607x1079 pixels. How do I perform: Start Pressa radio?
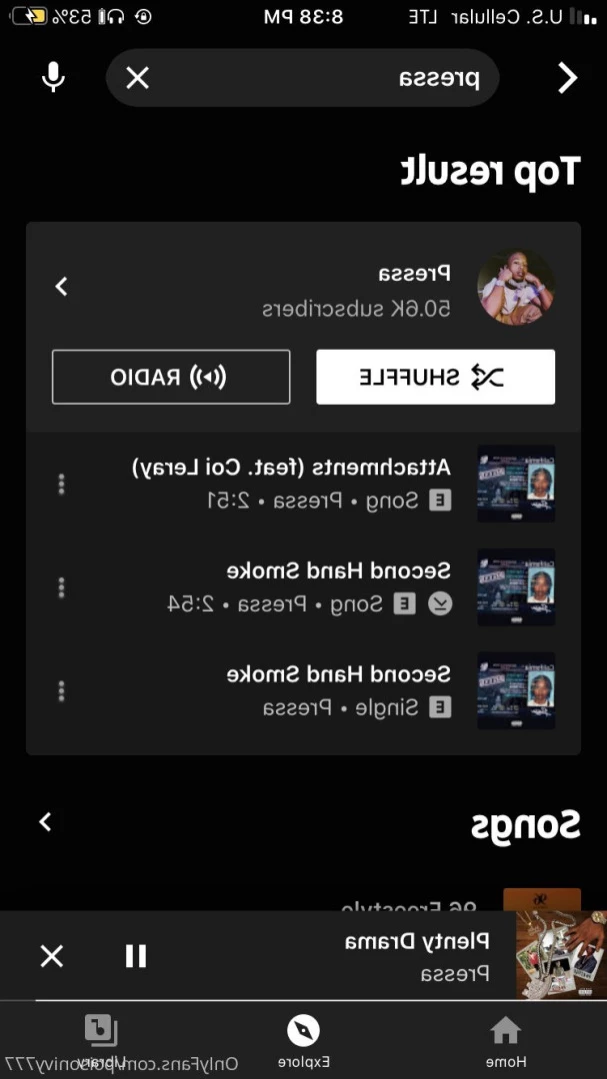tap(171, 377)
